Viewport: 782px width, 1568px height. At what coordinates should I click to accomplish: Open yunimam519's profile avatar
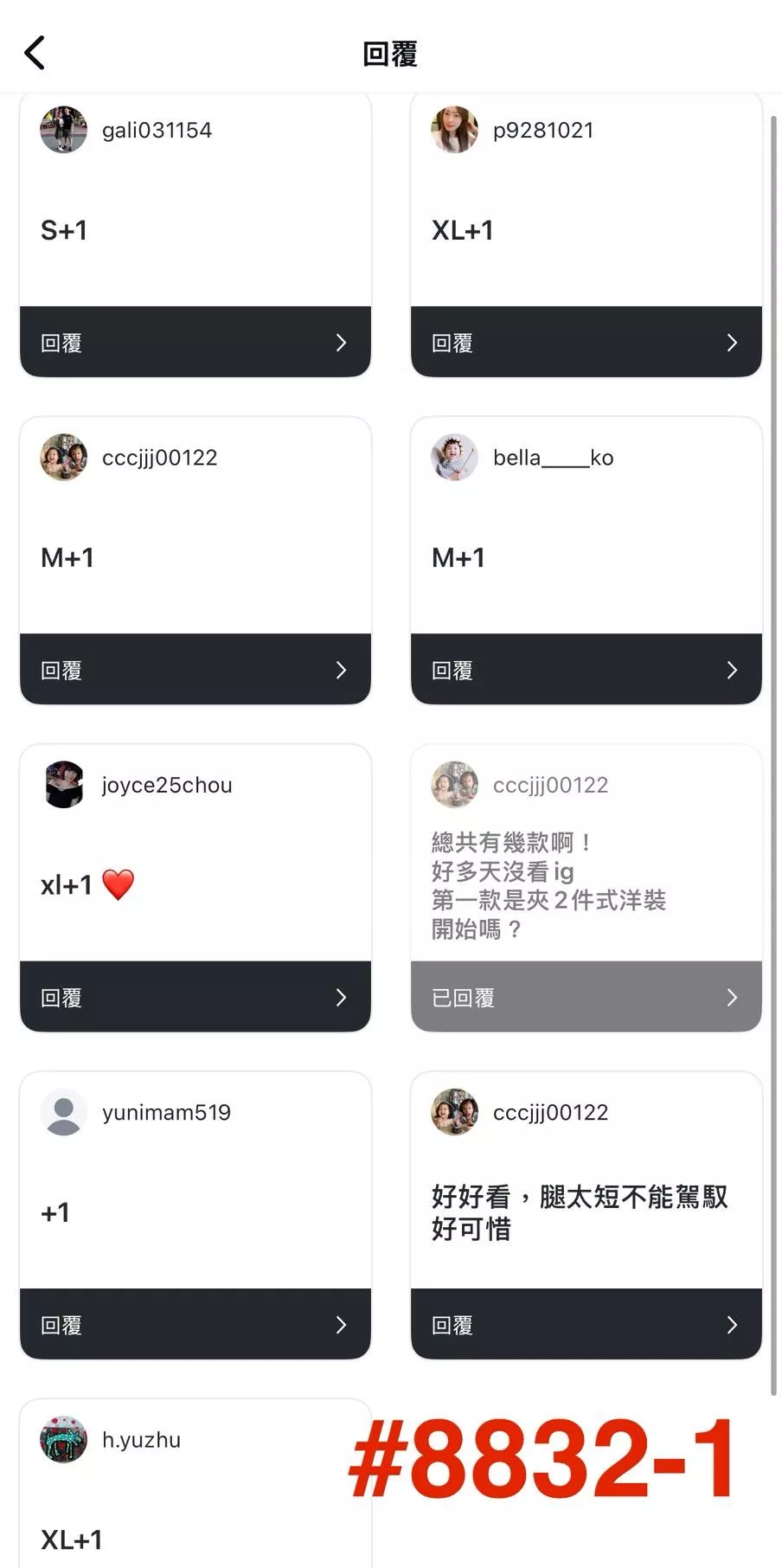63,1112
